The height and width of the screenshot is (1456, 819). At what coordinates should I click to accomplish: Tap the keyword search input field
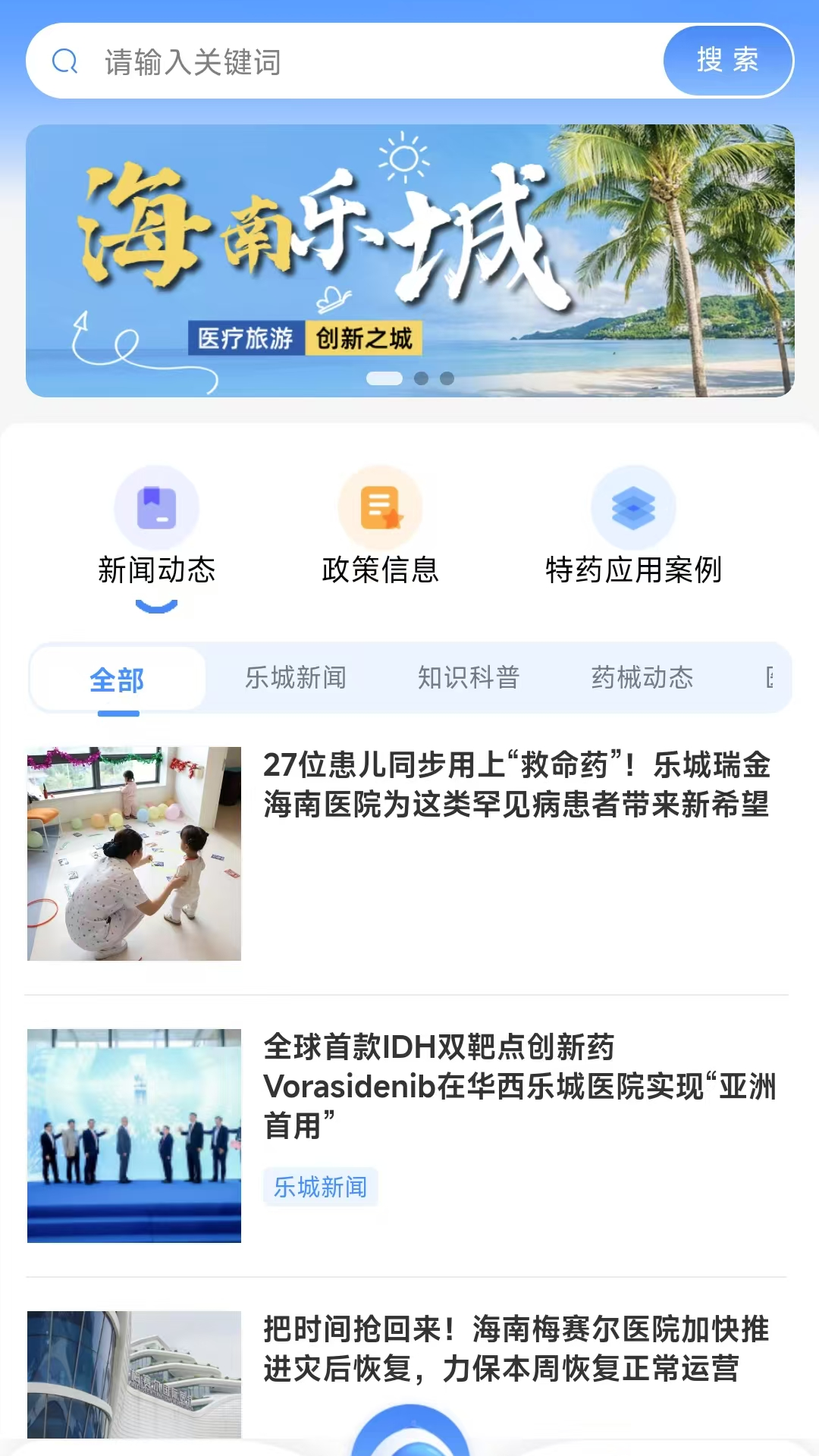(364, 61)
